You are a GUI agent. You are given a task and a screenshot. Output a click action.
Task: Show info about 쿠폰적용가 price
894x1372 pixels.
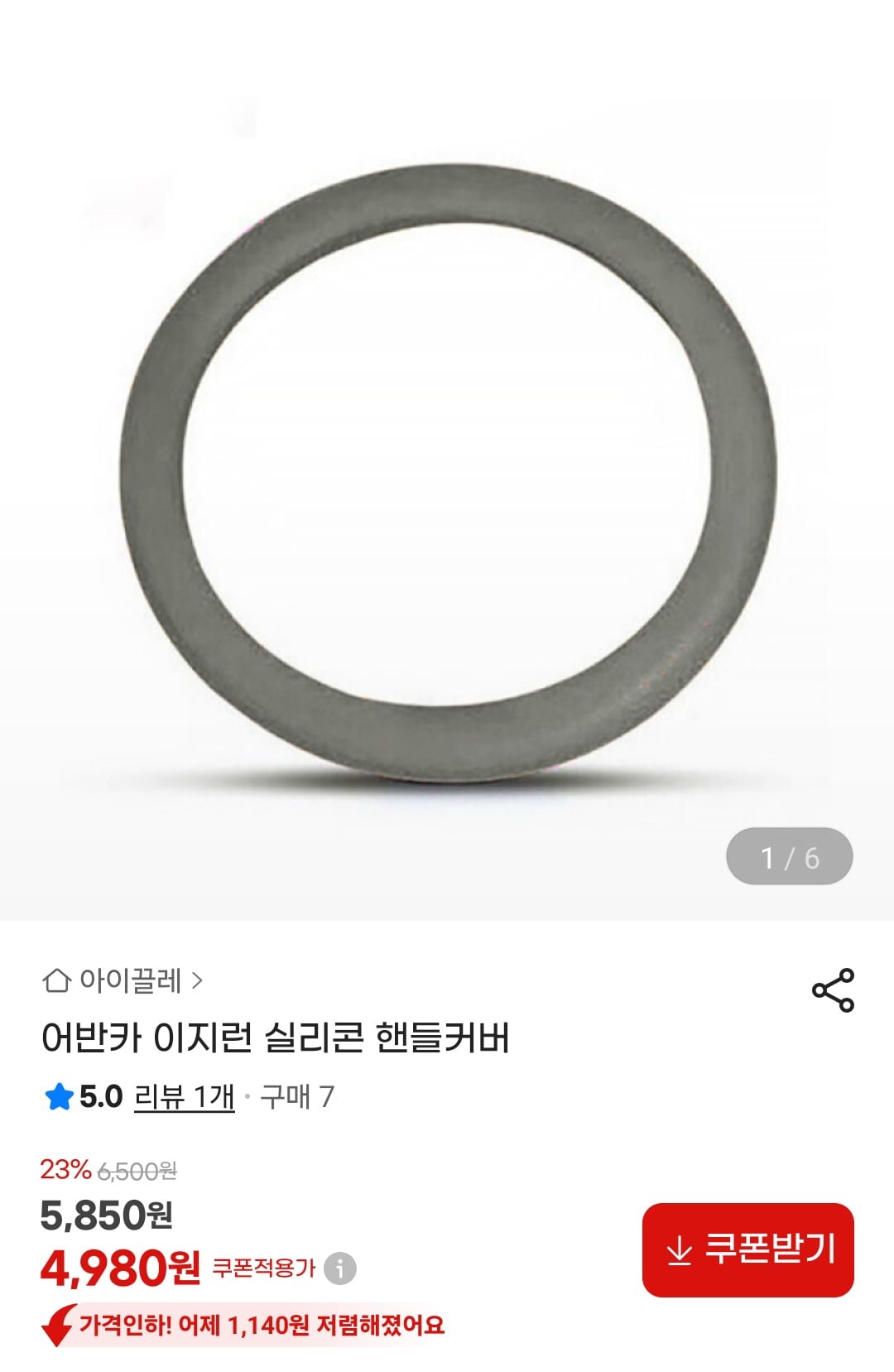click(x=340, y=1268)
